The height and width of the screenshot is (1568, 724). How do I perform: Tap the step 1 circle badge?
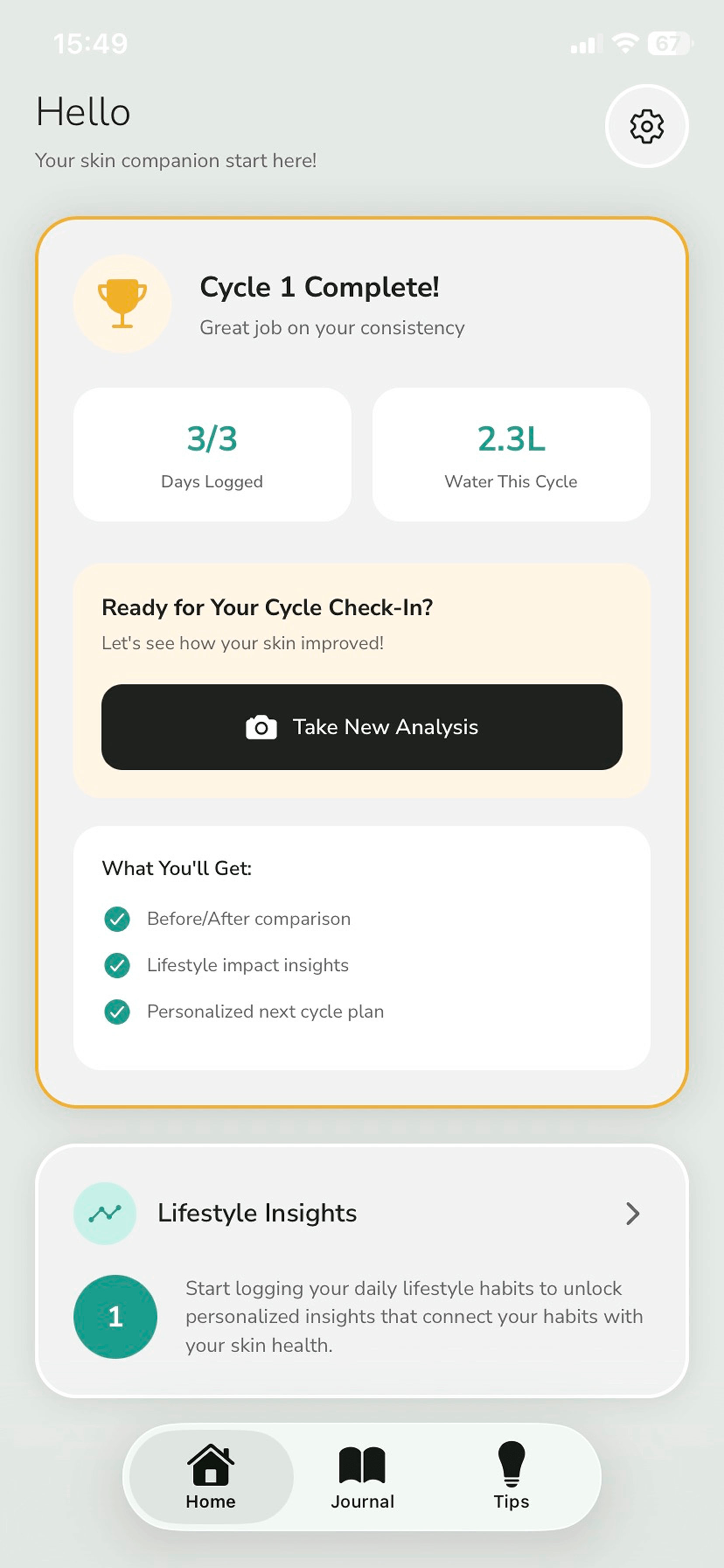115,1316
